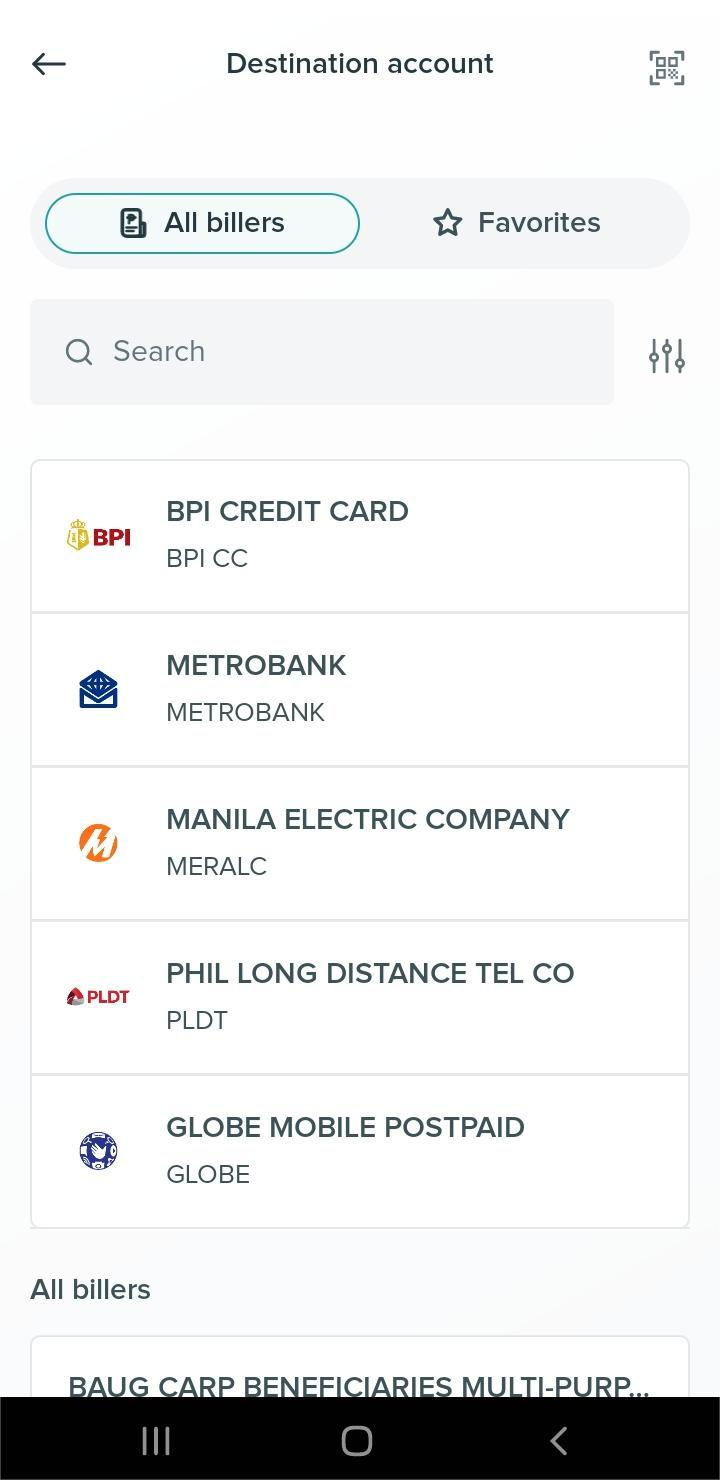Tap the biller search field
This screenshot has height=1480, width=720.
(x=322, y=352)
